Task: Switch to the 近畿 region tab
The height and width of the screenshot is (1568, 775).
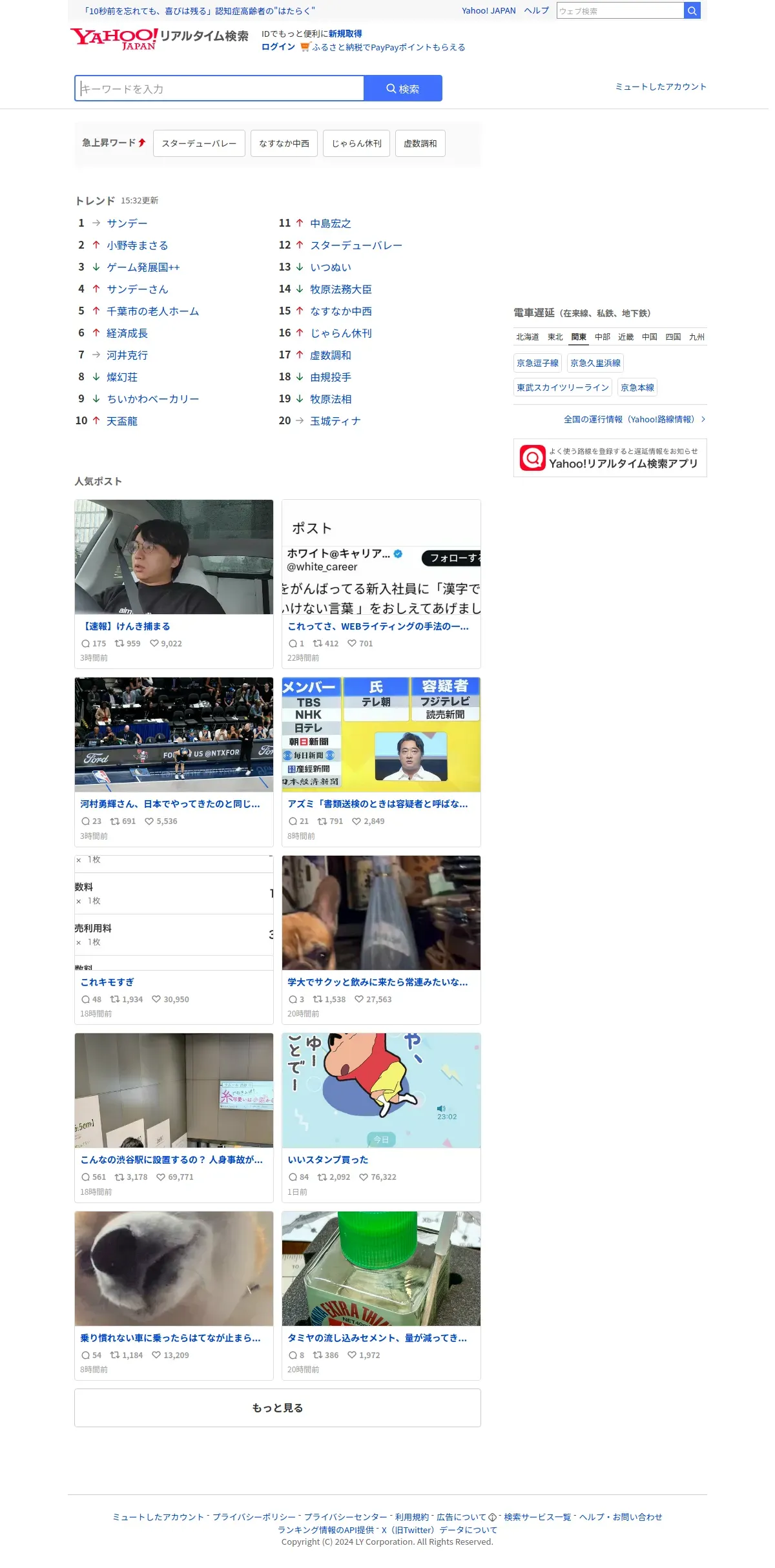Action: (x=626, y=337)
